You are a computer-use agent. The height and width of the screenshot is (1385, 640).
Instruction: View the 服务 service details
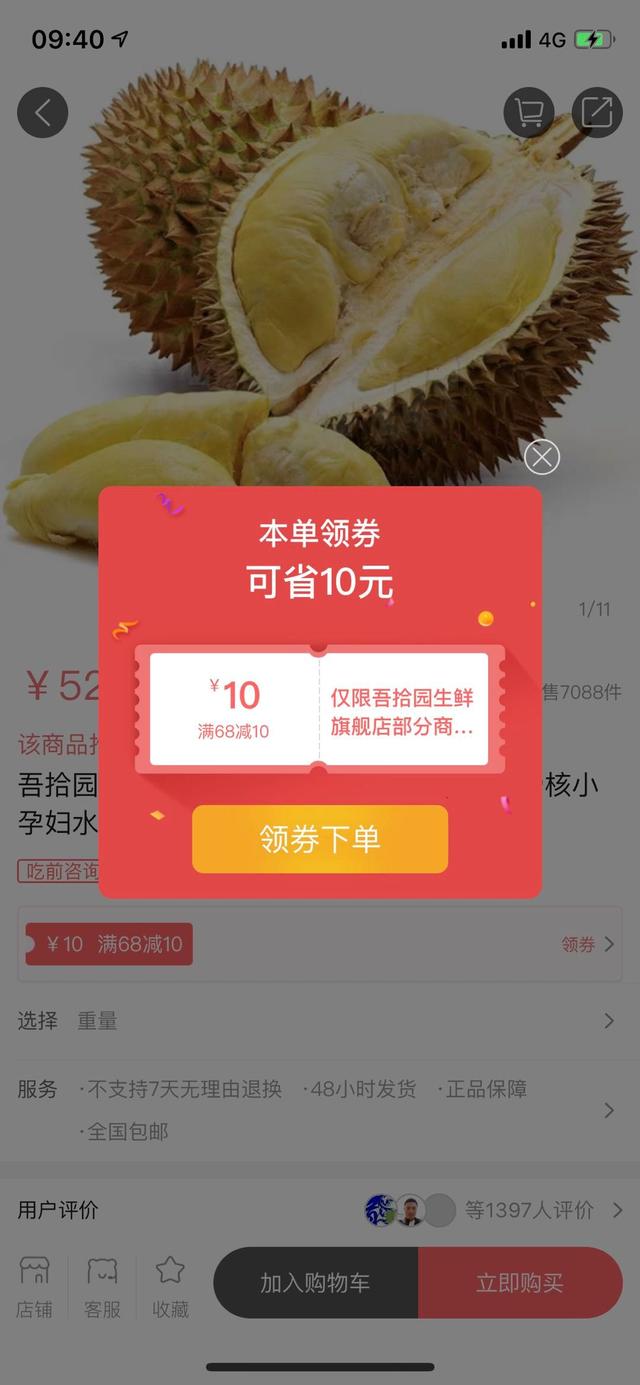[x=320, y=1110]
